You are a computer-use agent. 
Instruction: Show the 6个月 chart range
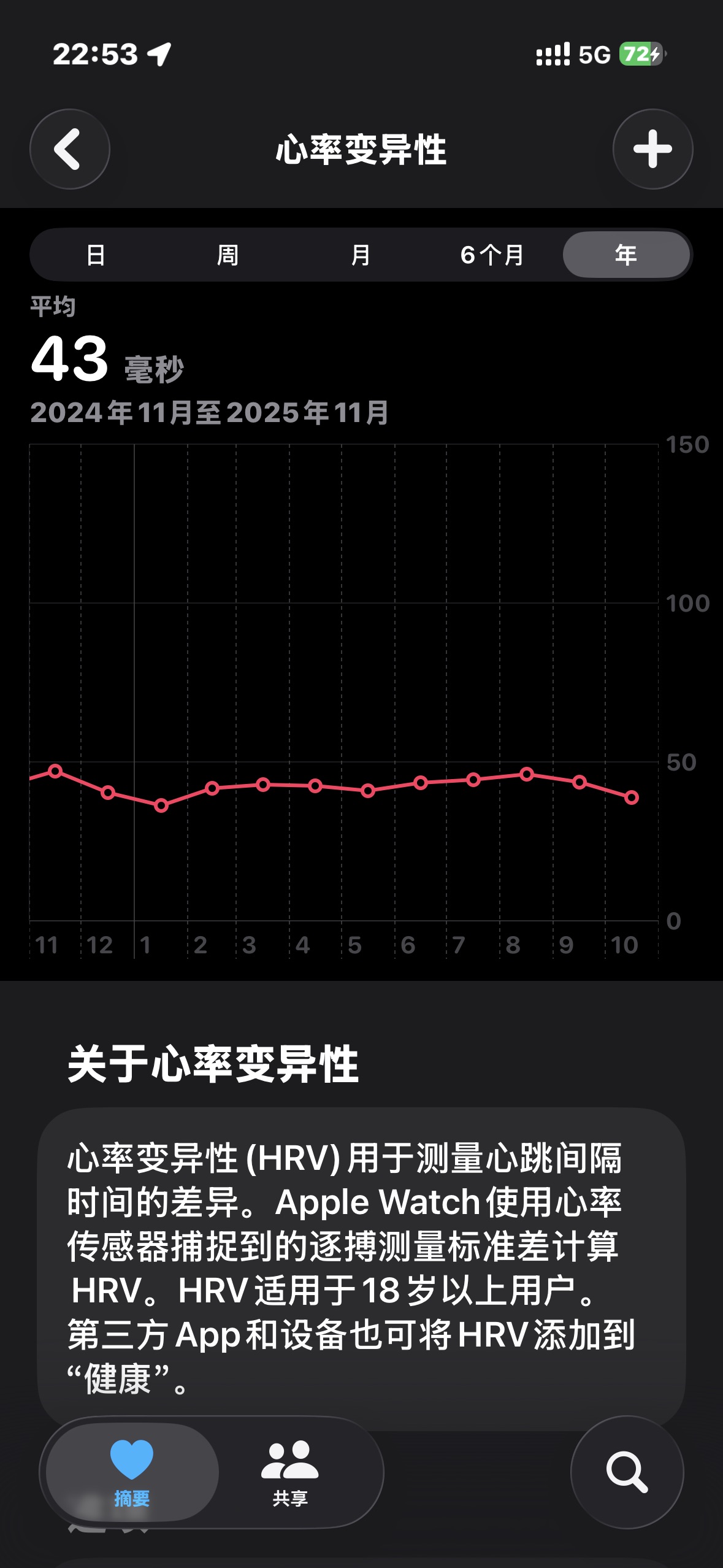pos(492,255)
